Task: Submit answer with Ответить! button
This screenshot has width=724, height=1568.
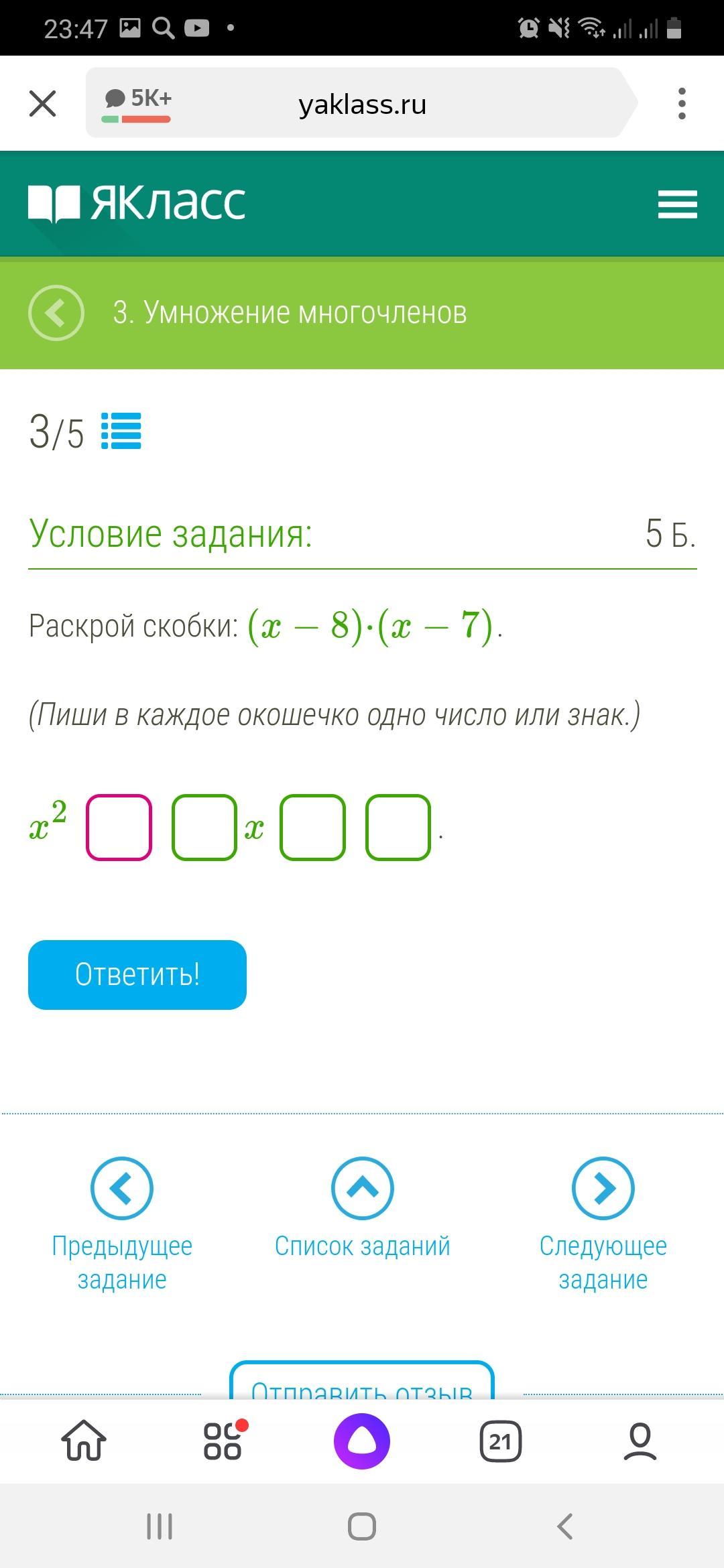Action: pyautogui.click(x=137, y=974)
